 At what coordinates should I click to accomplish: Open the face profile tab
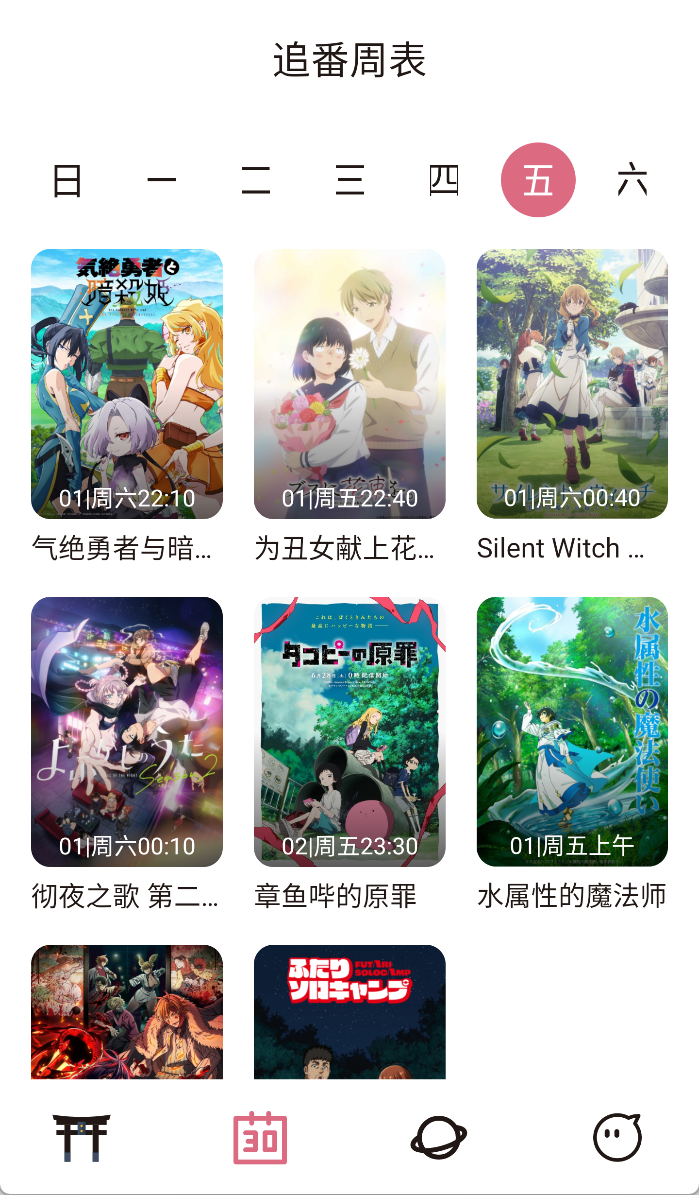[x=617, y=1137]
